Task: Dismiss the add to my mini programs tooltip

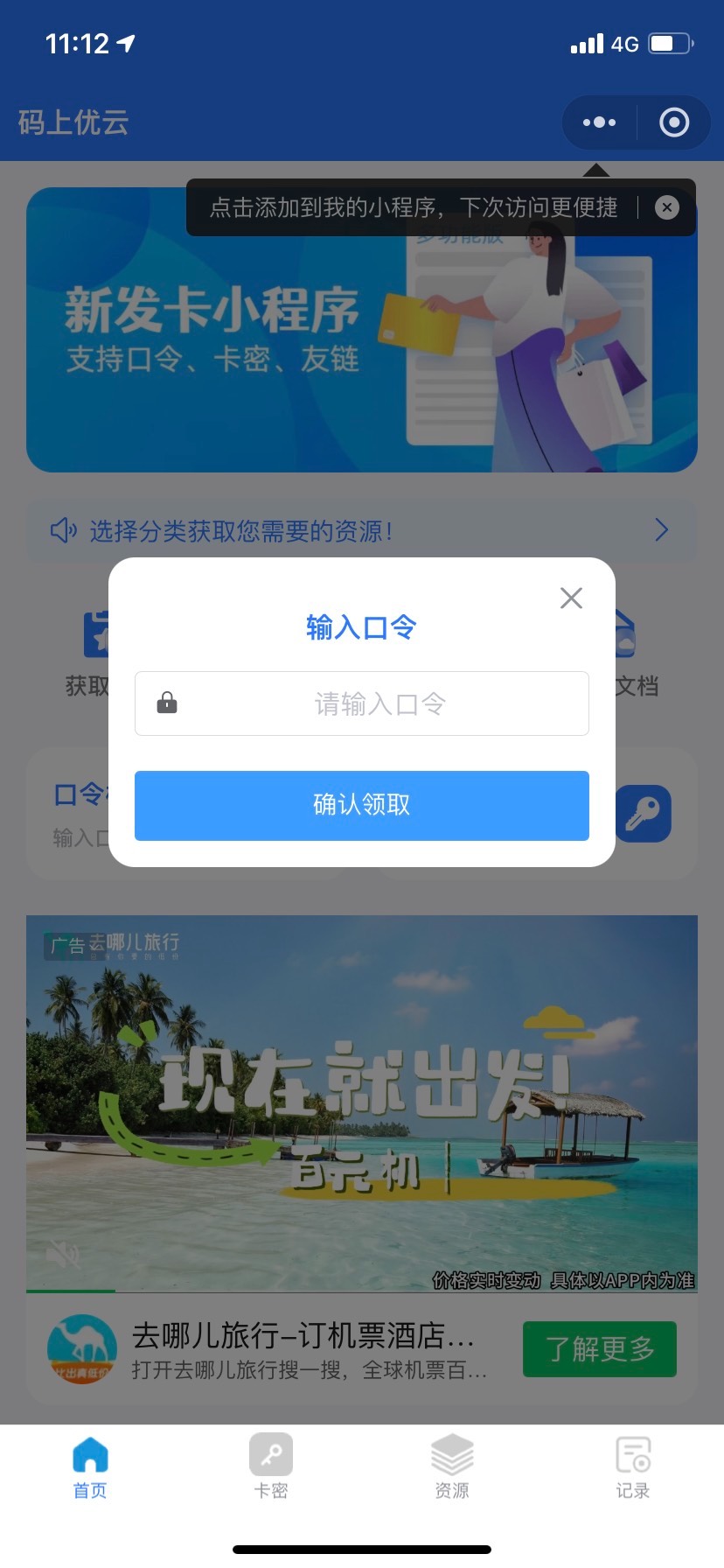Action: click(x=667, y=207)
